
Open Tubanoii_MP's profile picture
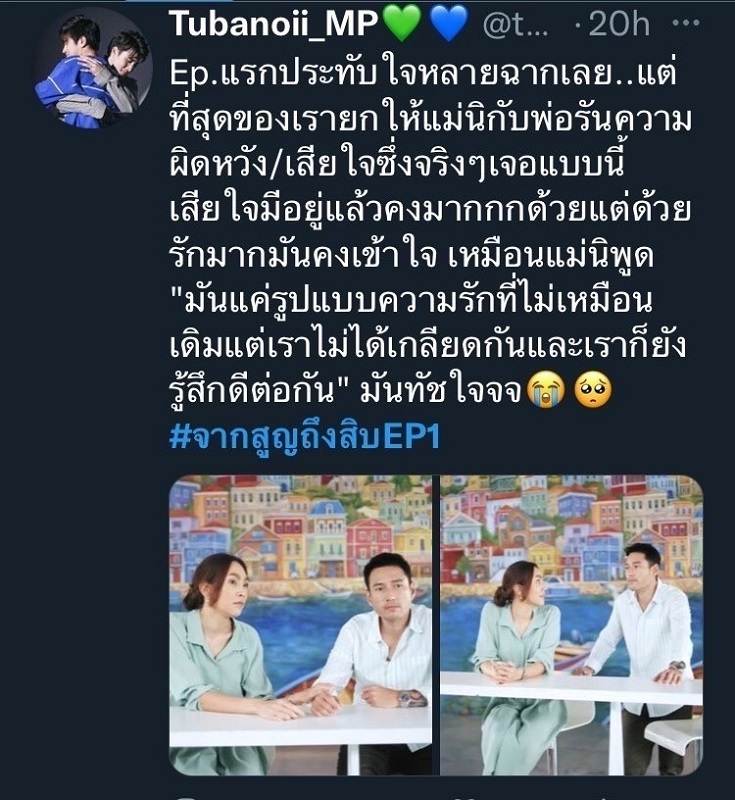tap(92, 68)
